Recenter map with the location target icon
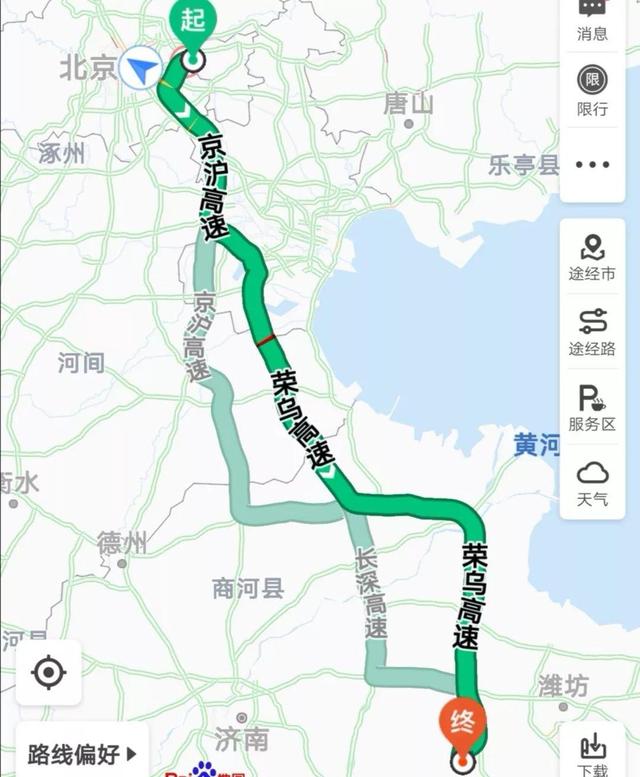 point(48,673)
